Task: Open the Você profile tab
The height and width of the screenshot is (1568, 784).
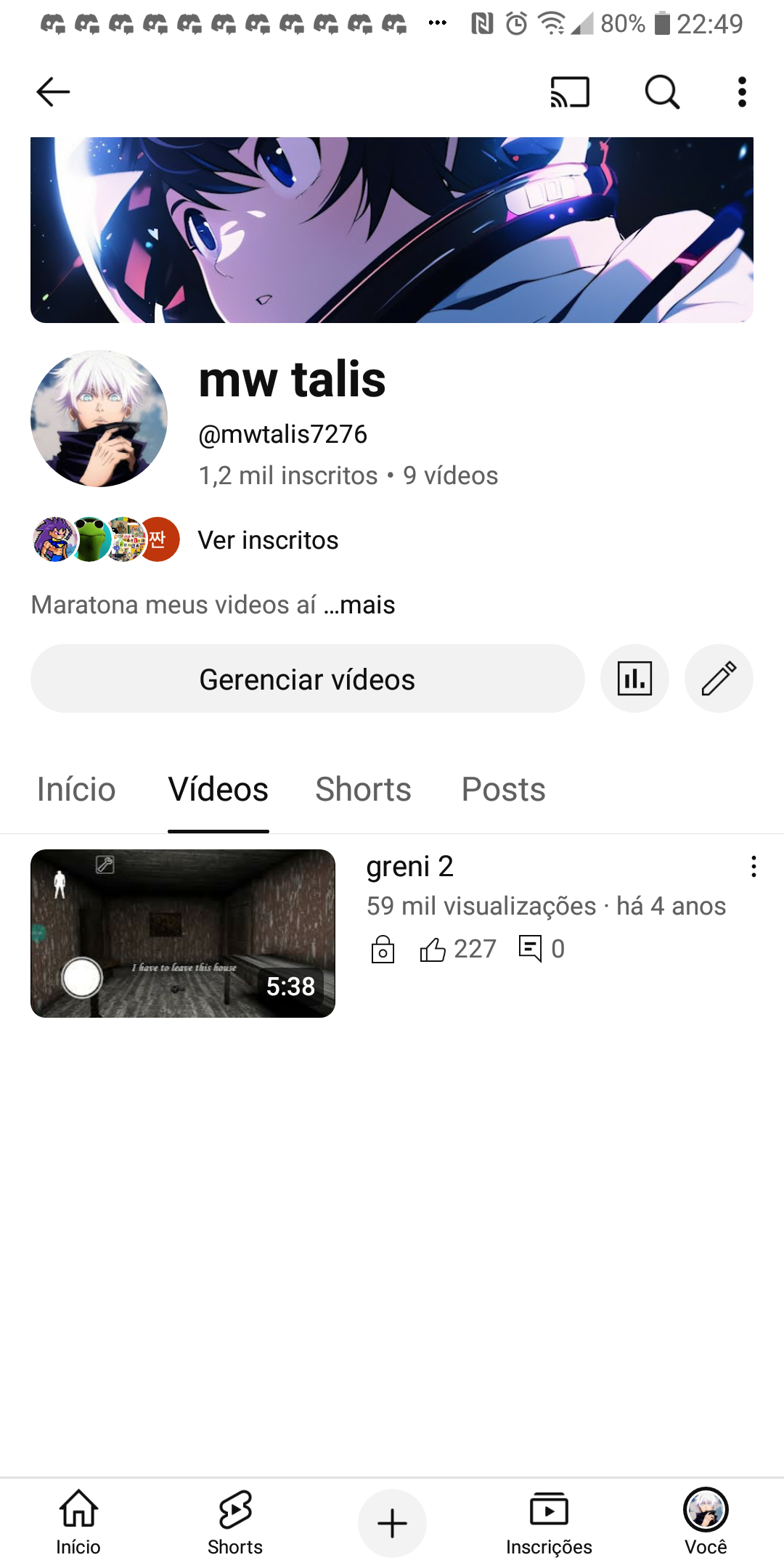Action: (x=706, y=1522)
